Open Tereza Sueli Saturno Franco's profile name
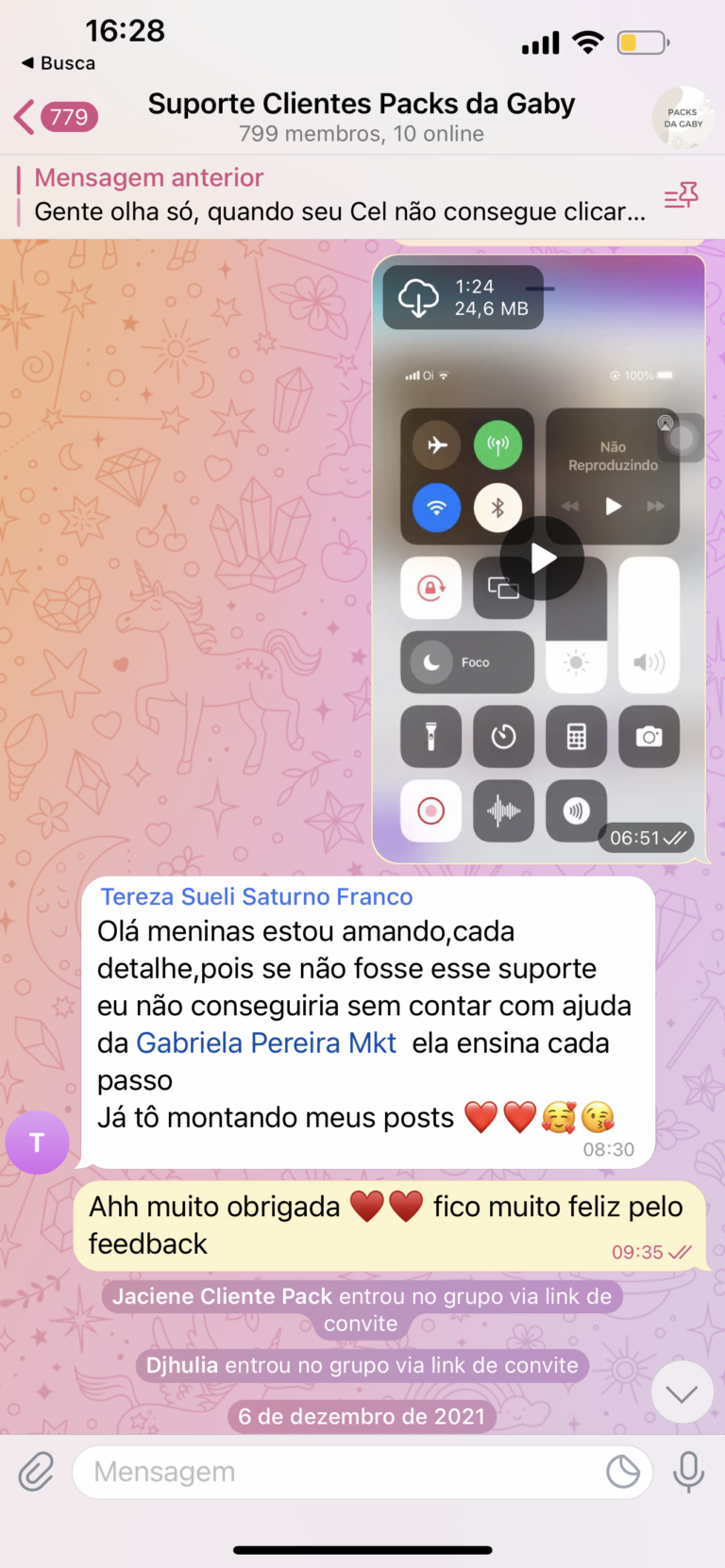Viewport: 725px width, 1568px height. 257,896
